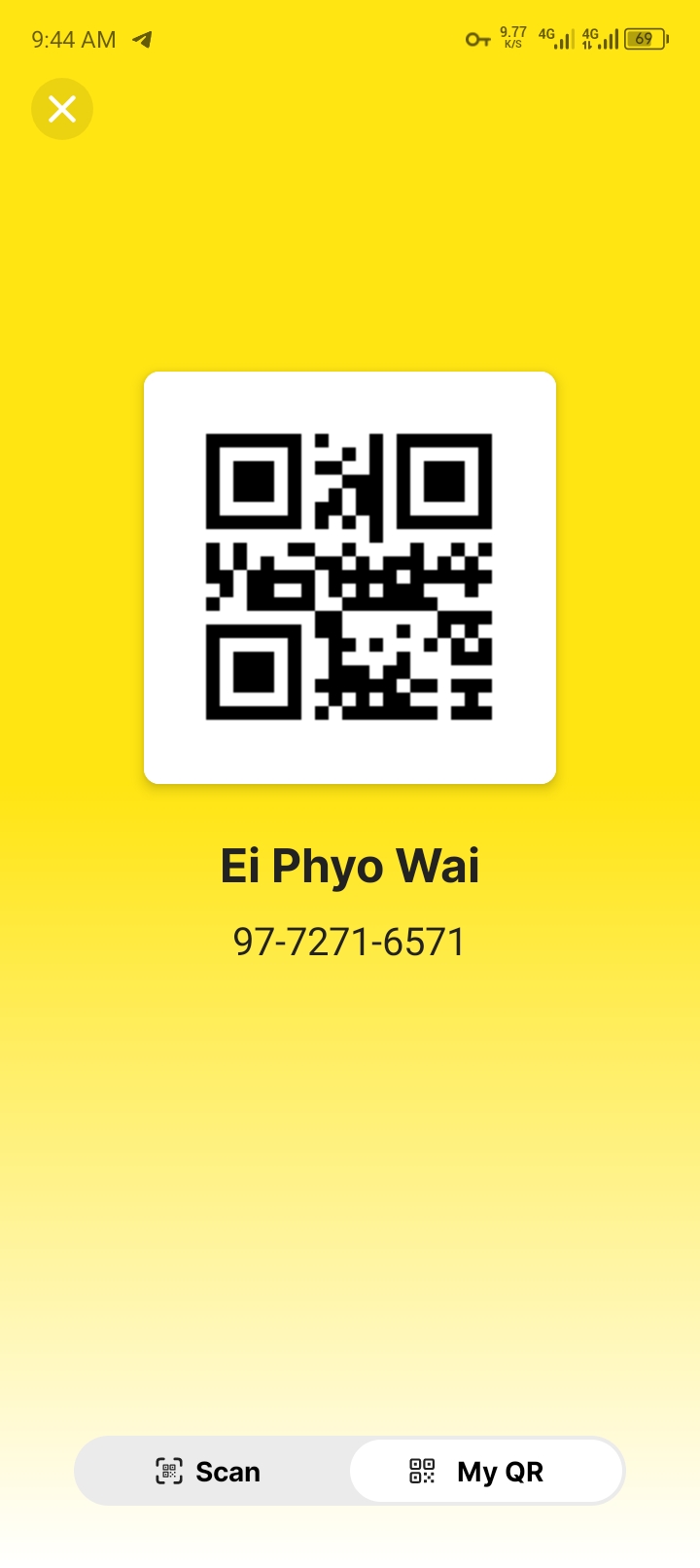700x1568 pixels.
Task: Select the My QR tab
Action: tap(485, 1471)
